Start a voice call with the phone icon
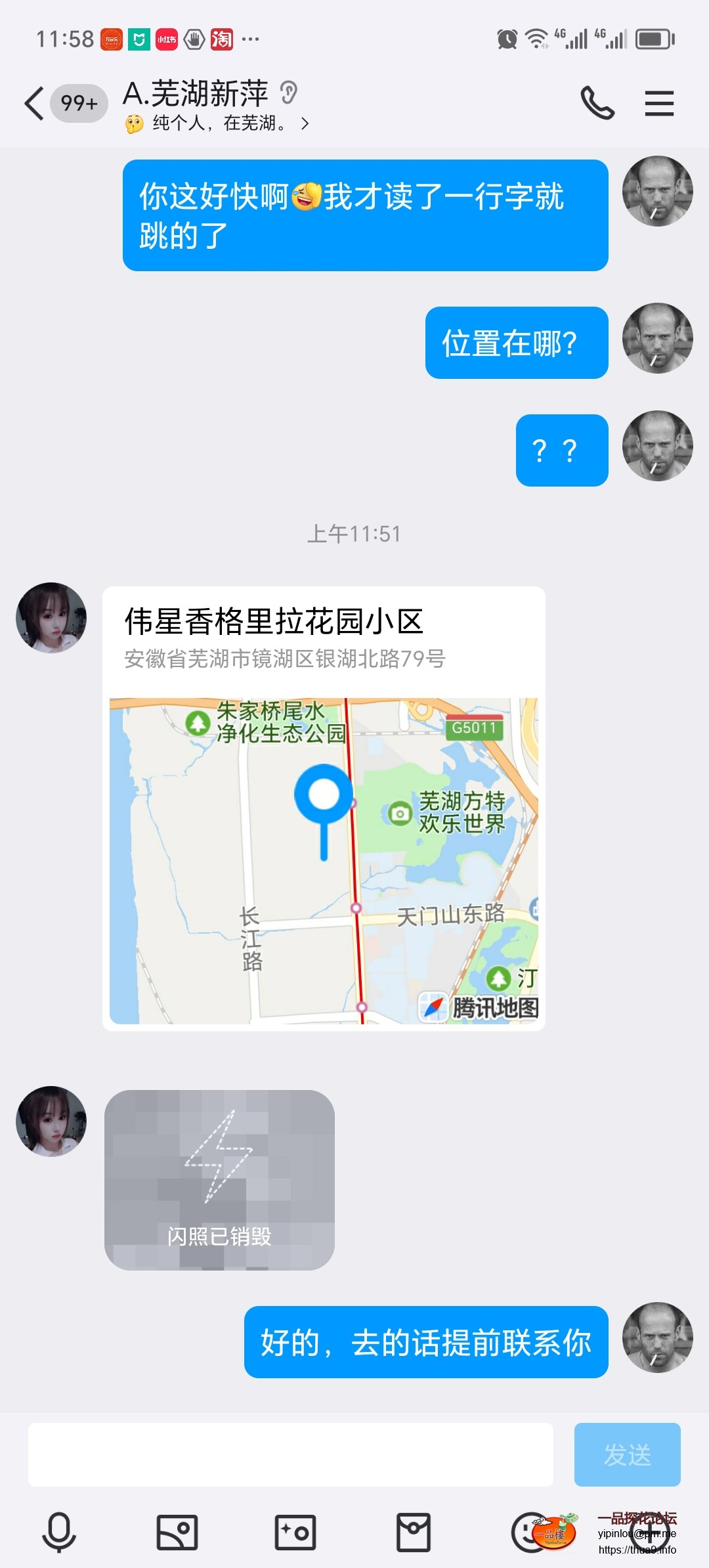This screenshot has width=709, height=1568. (596, 103)
